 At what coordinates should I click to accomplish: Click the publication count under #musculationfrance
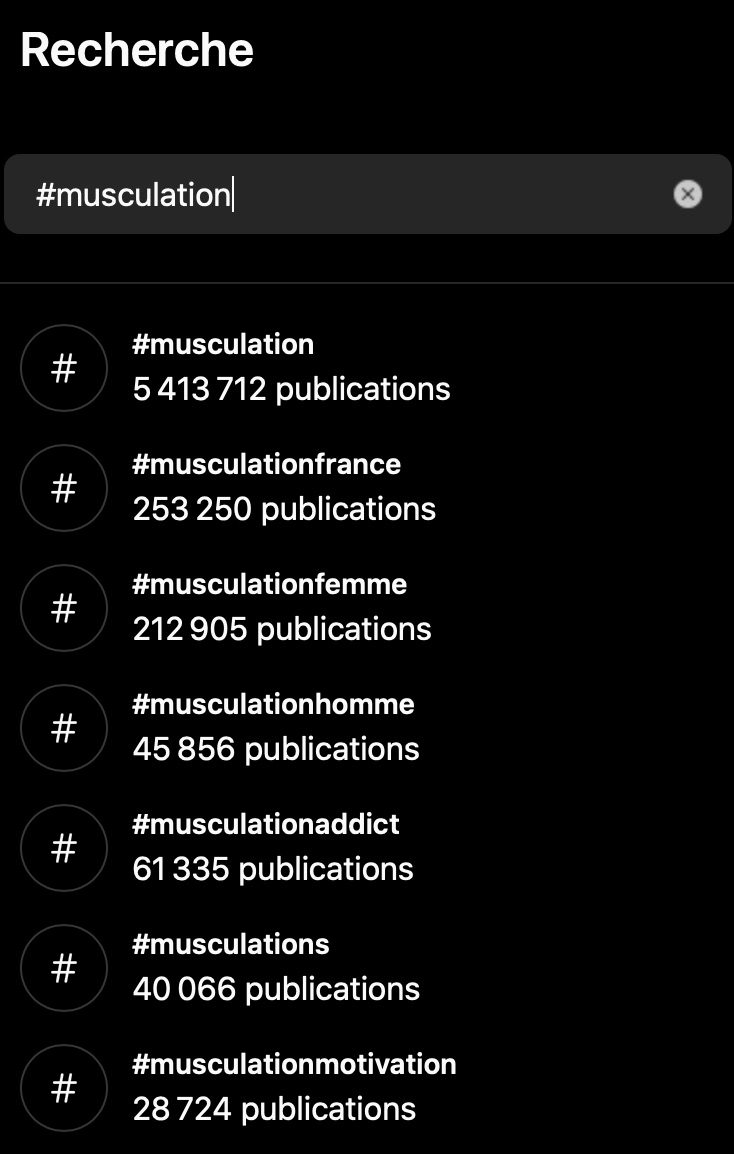coord(284,509)
